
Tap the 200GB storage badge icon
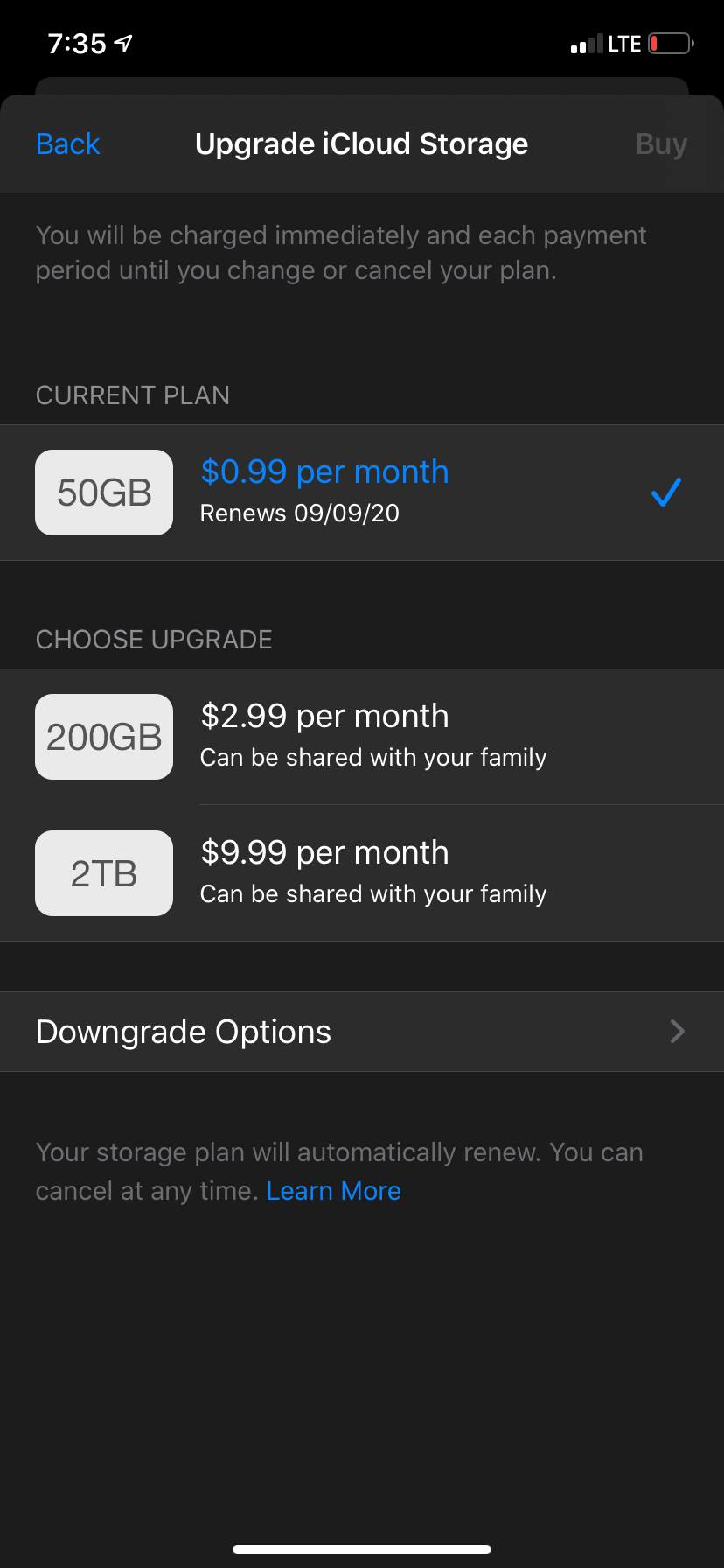pyautogui.click(x=103, y=736)
